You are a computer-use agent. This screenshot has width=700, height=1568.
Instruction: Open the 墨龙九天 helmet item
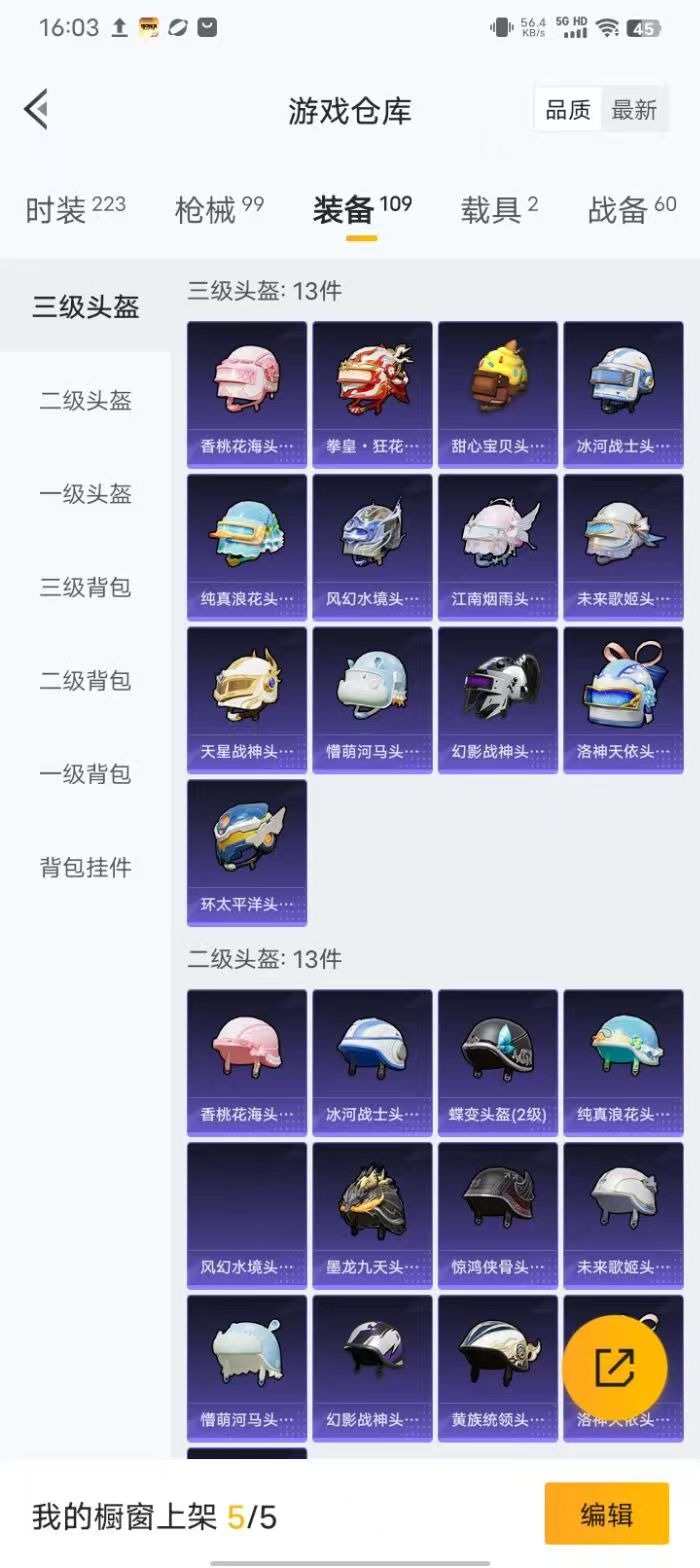[372, 1215]
